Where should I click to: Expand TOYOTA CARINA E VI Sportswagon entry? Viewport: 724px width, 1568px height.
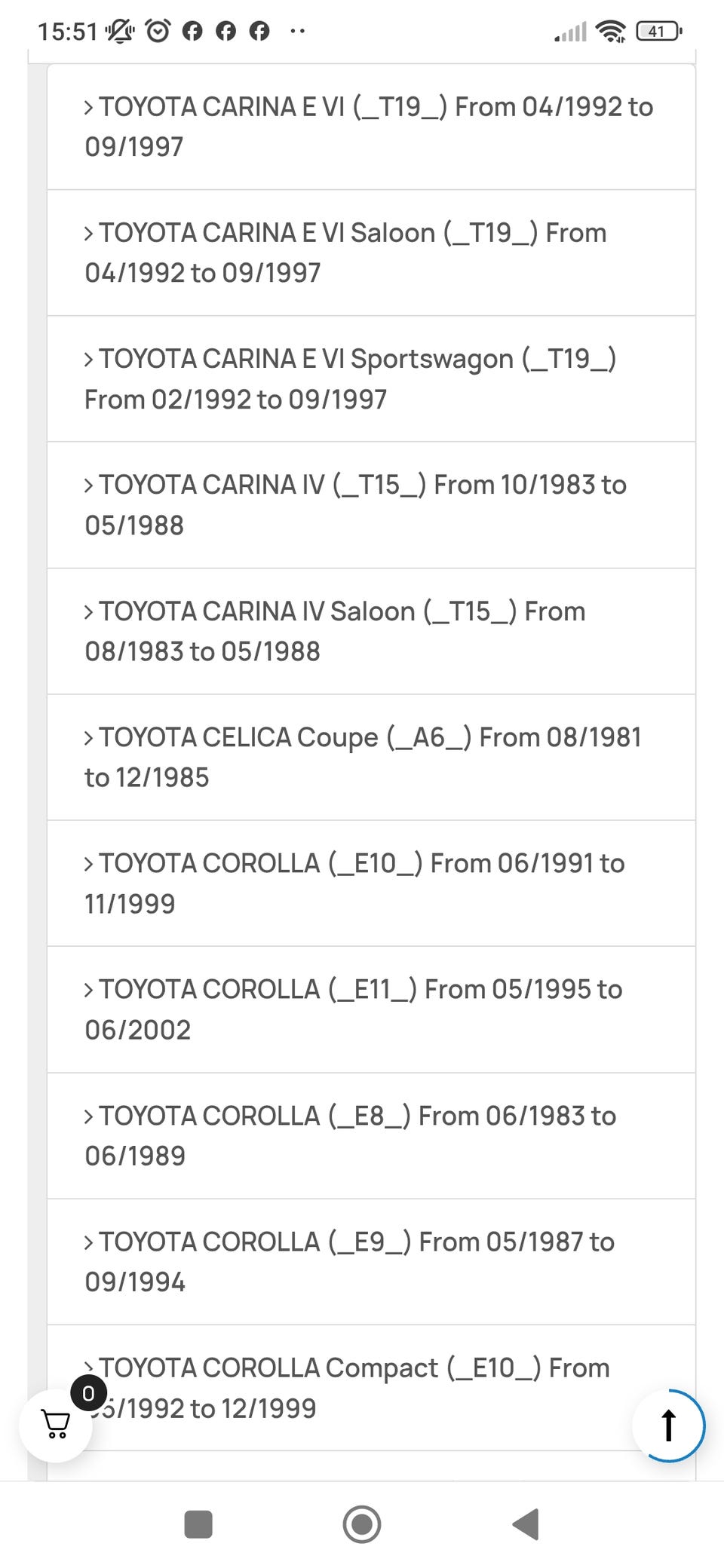click(370, 378)
